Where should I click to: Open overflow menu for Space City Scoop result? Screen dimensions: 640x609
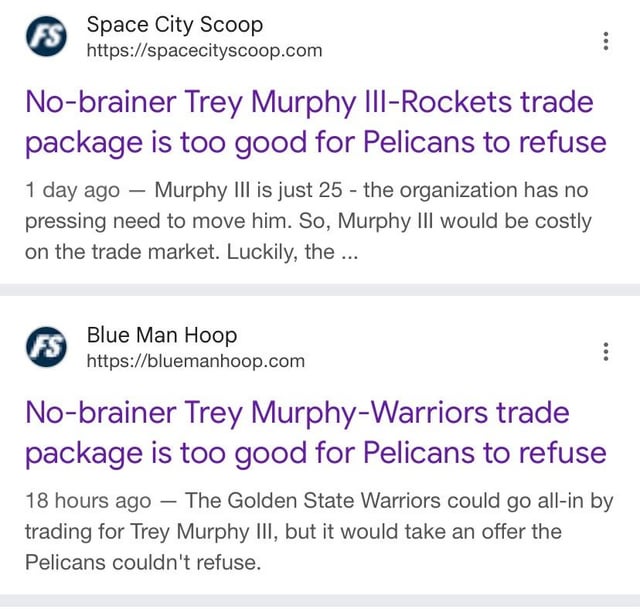603,40
